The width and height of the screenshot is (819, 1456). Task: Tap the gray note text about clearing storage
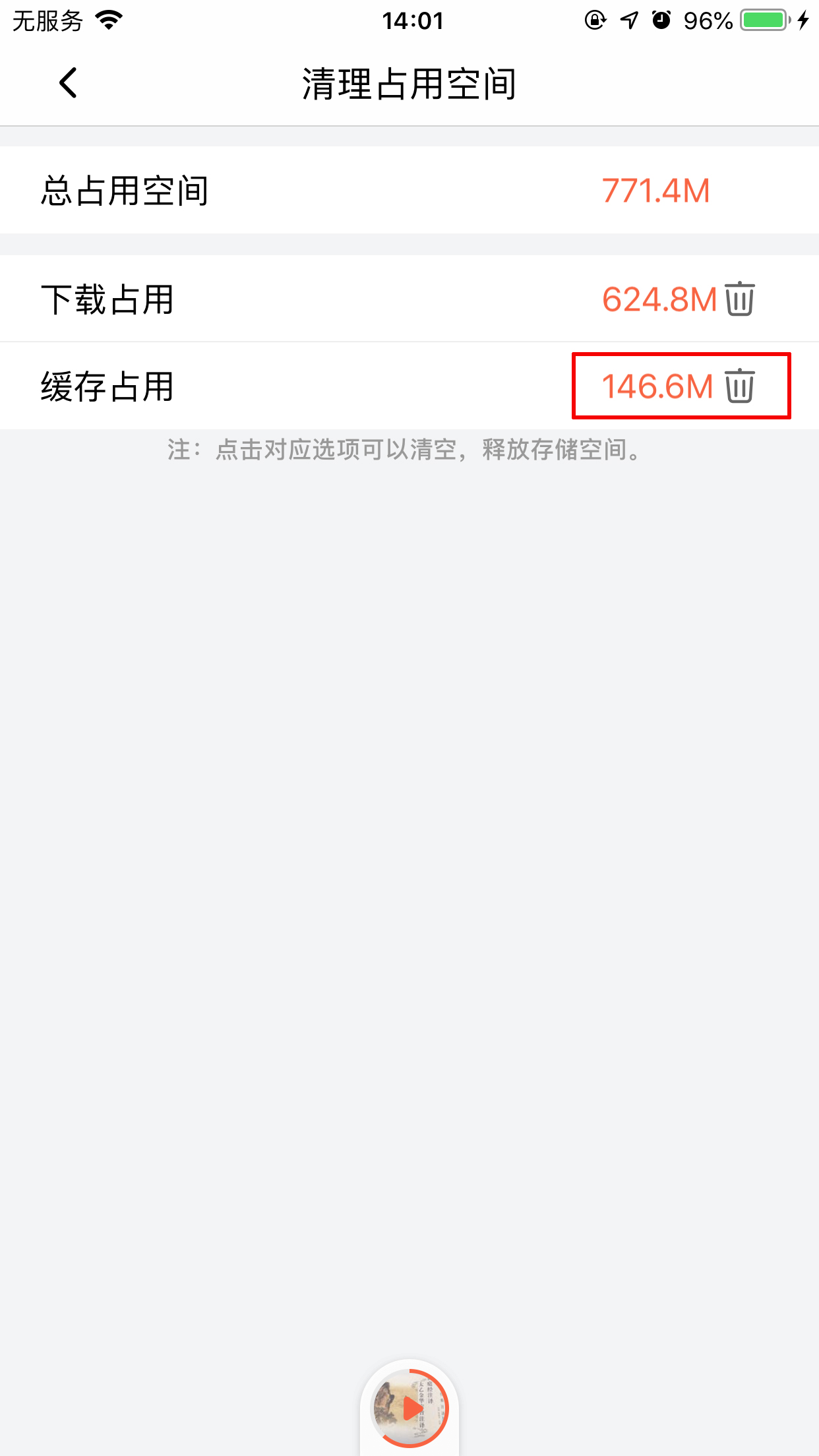(405, 452)
